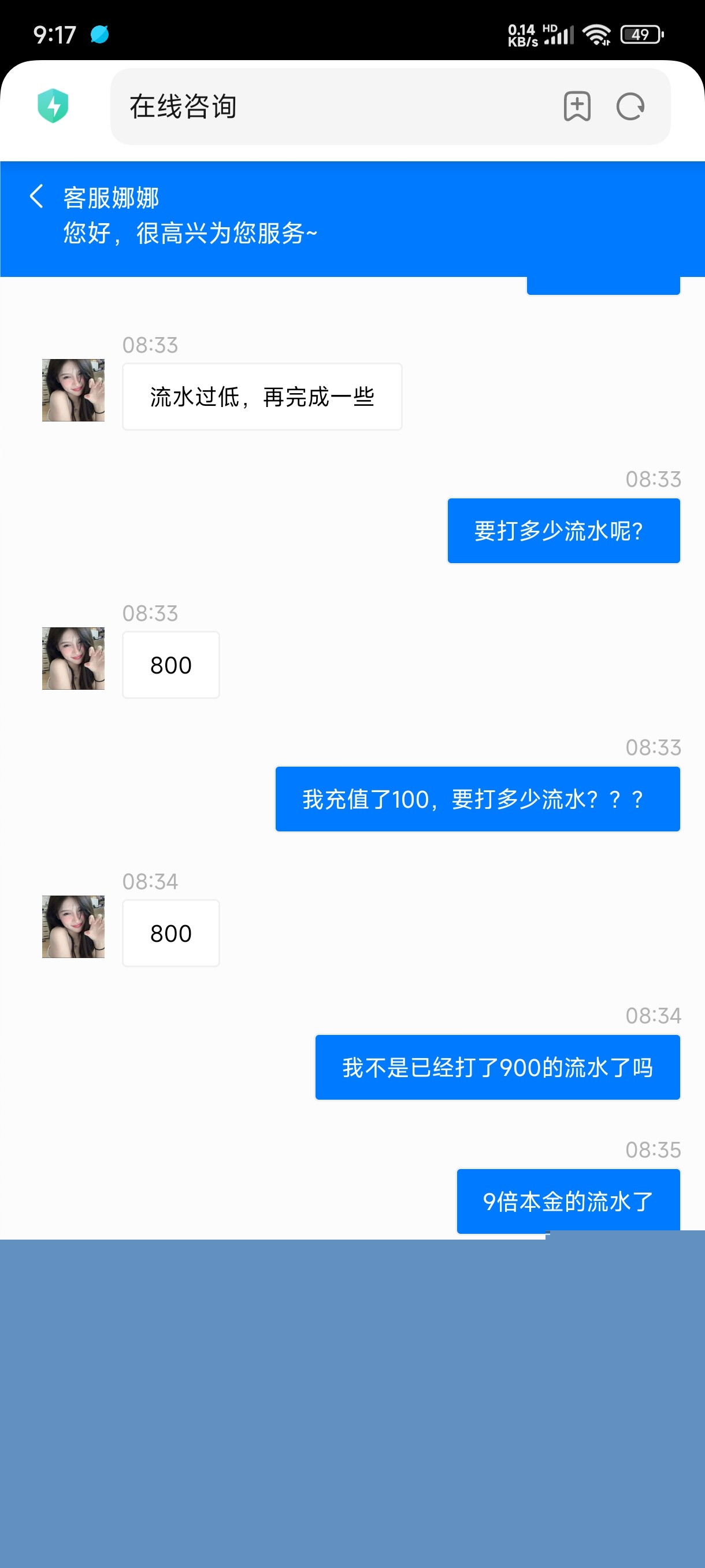Reload the page

(630, 106)
